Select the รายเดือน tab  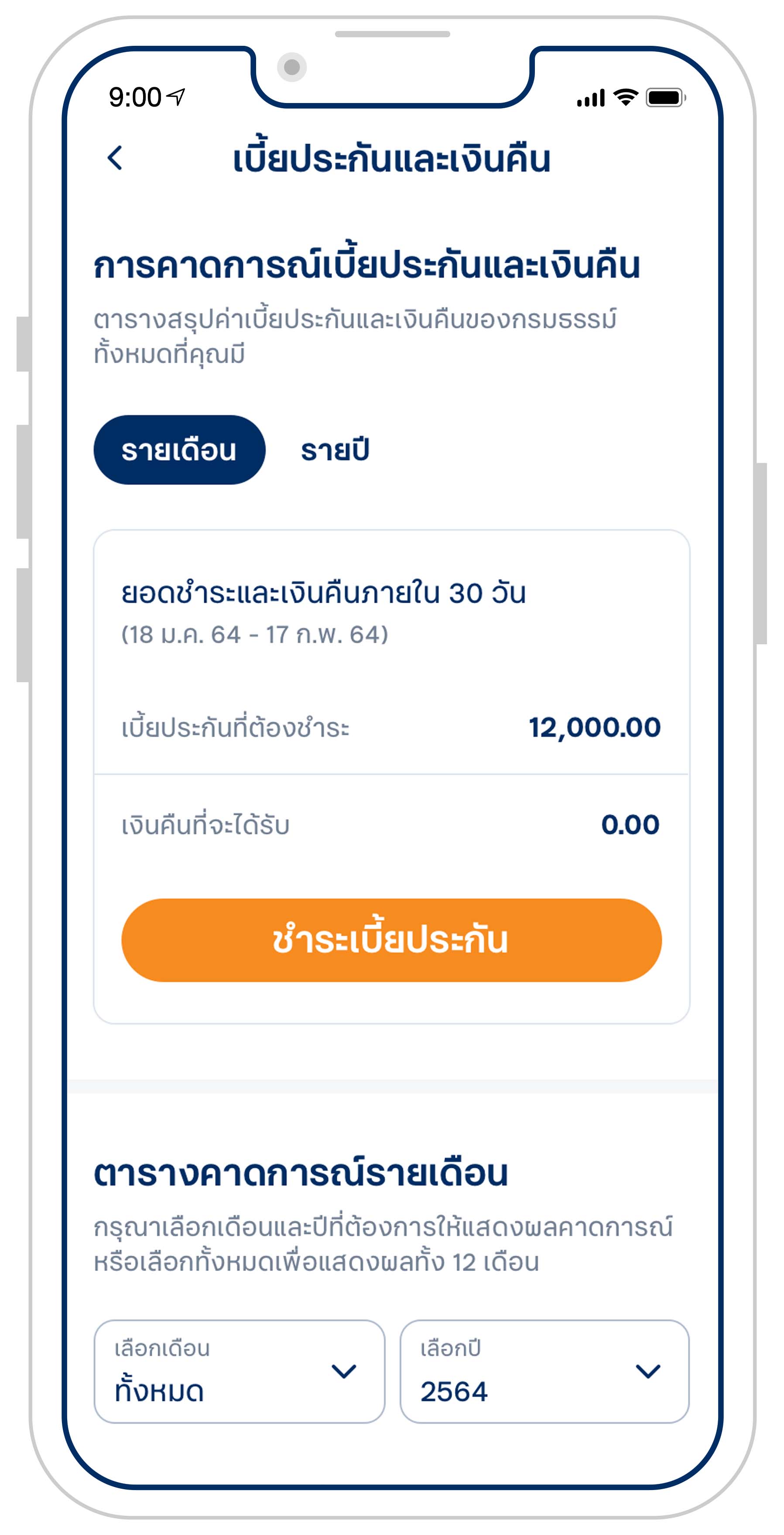click(179, 450)
